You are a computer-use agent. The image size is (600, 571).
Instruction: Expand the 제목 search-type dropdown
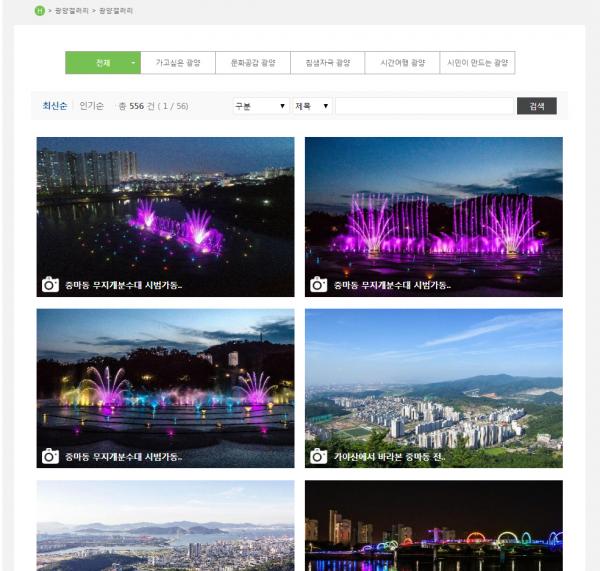click(x=312, y=106)
